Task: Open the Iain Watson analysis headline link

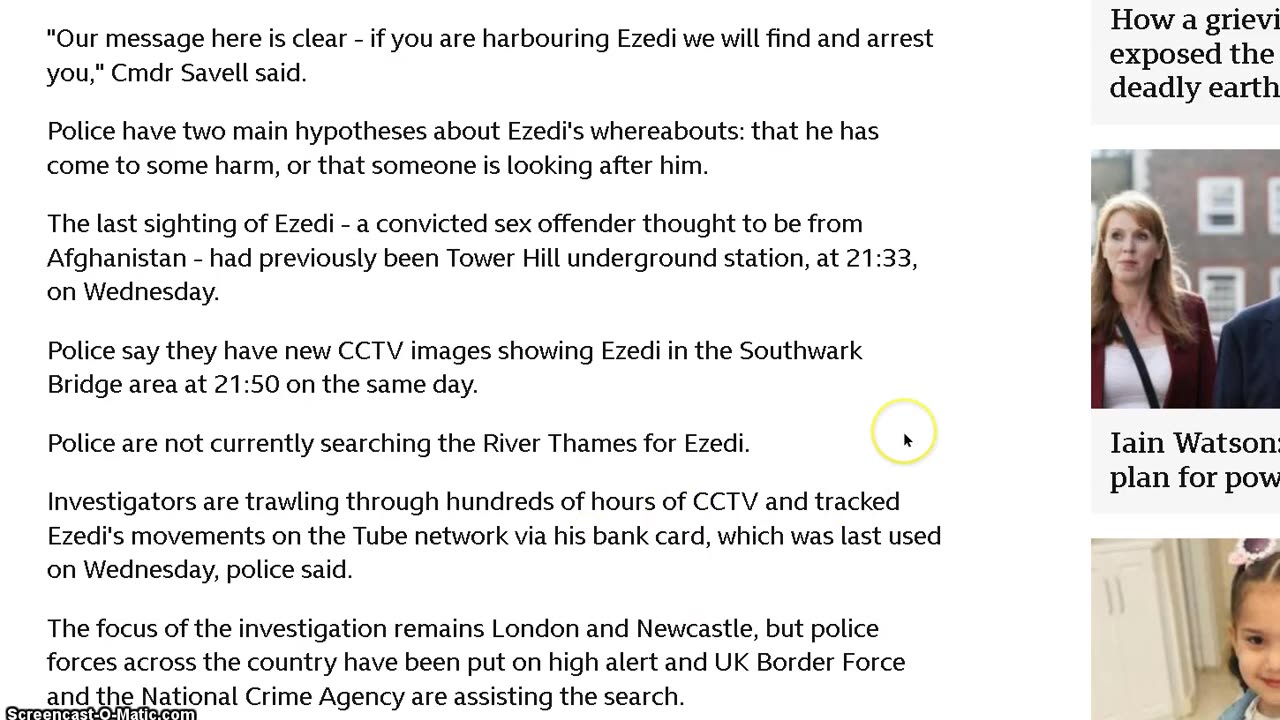Action: click(1193, 460)
